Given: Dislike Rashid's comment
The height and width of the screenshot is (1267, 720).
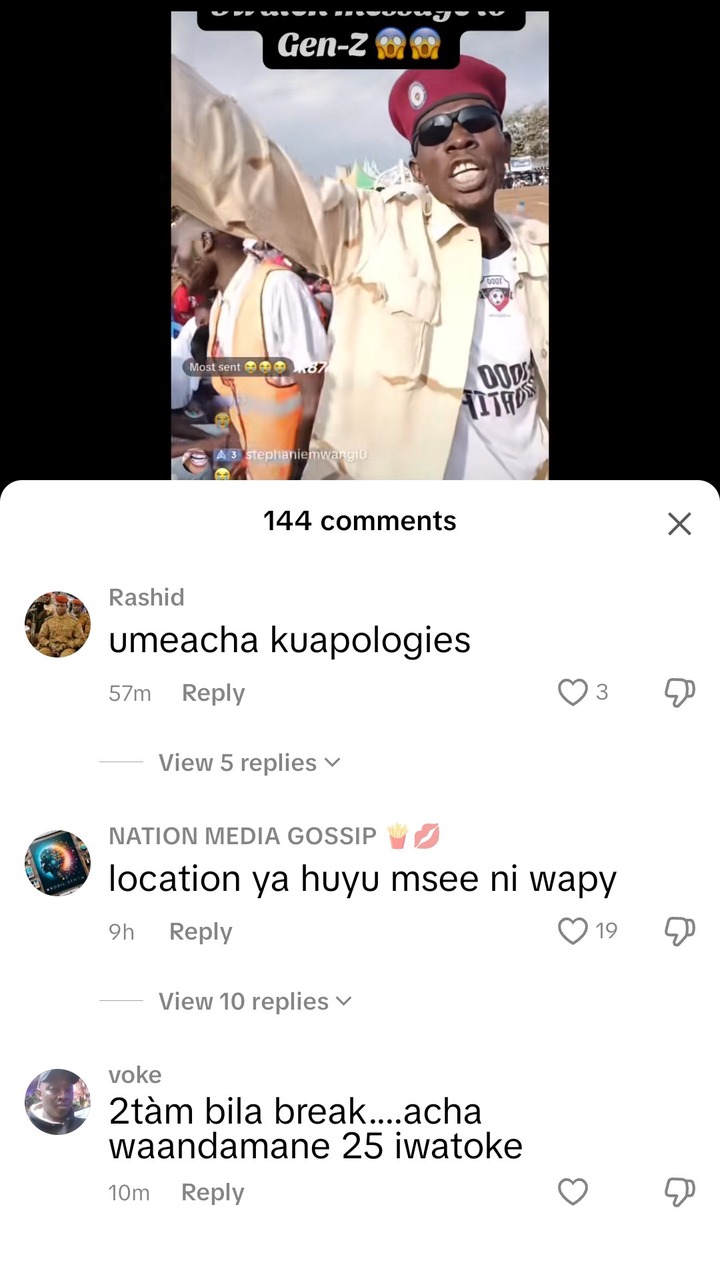Looking at the screenshot, I should pos(679,692).
